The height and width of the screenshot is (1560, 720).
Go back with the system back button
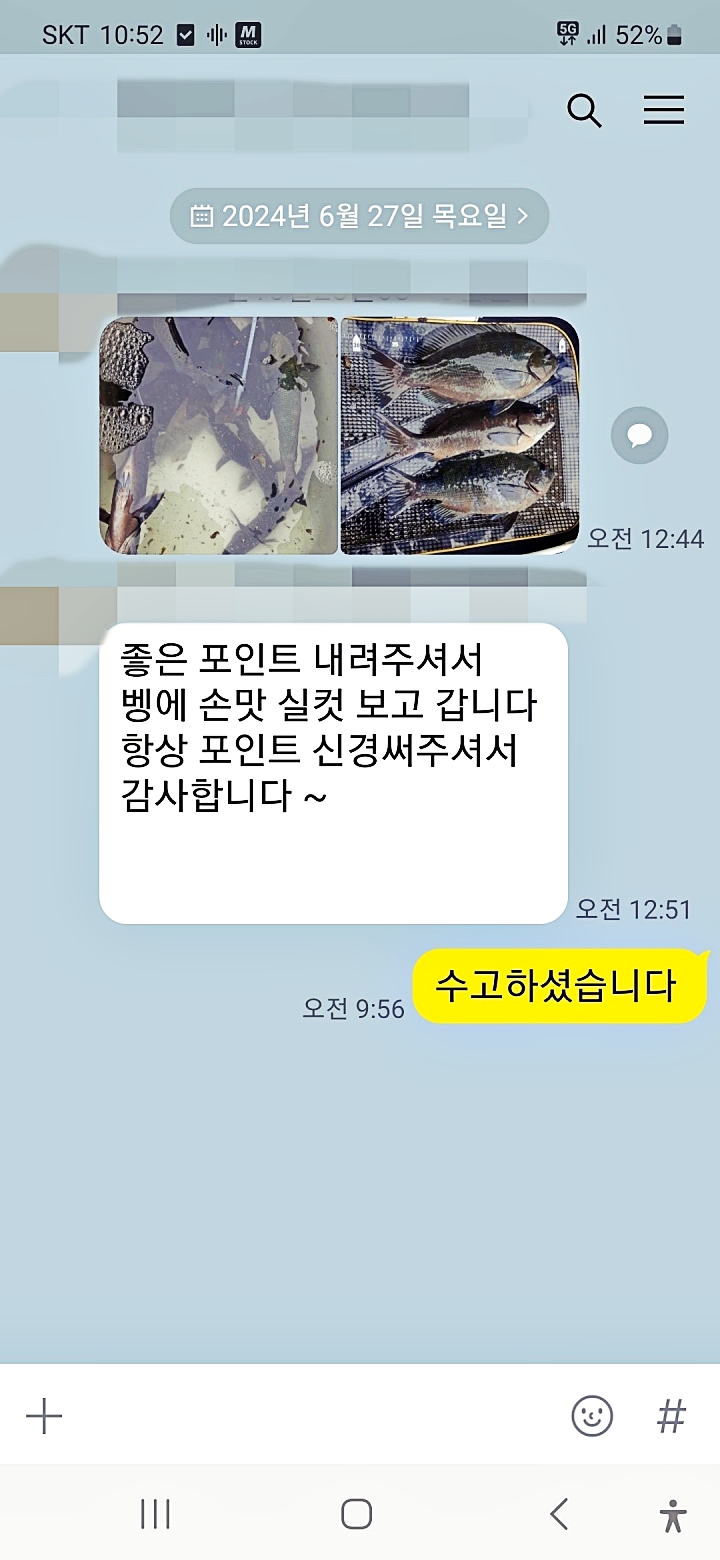point(559,1514)
